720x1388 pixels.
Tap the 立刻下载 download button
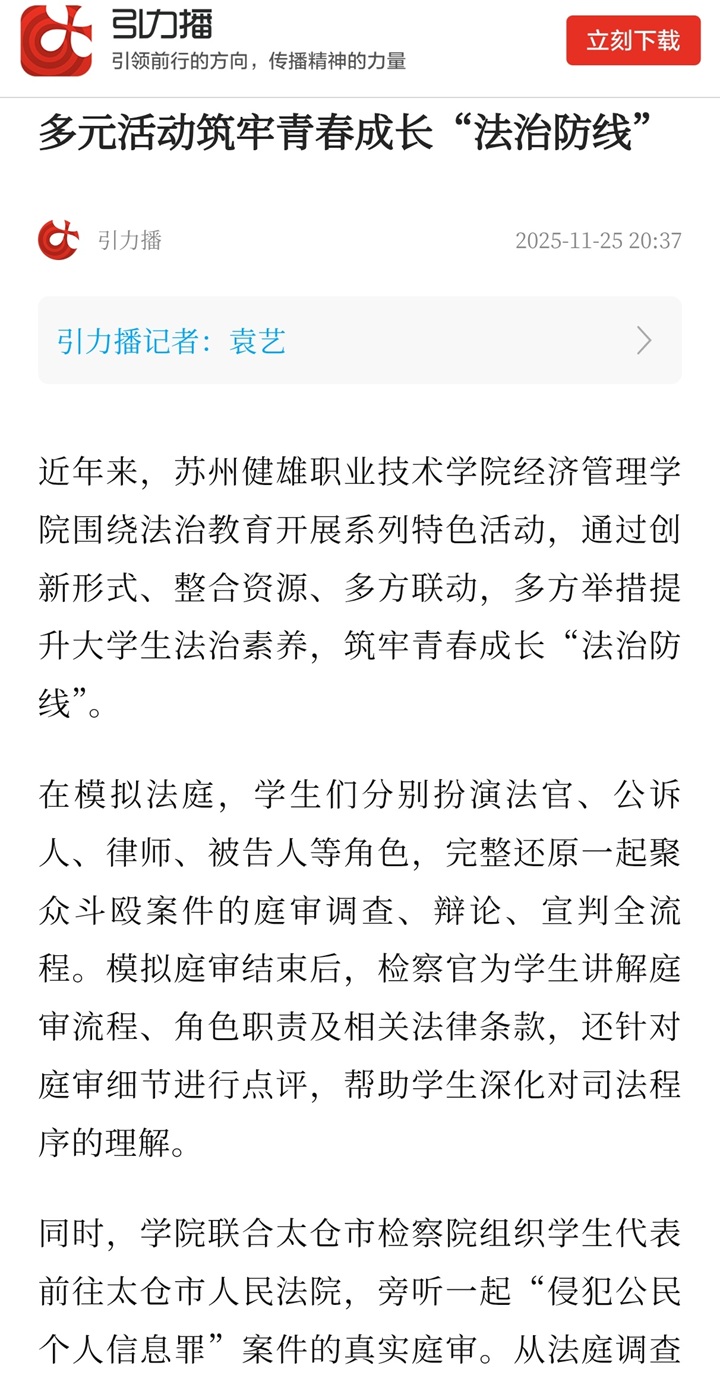coord(632,41)
